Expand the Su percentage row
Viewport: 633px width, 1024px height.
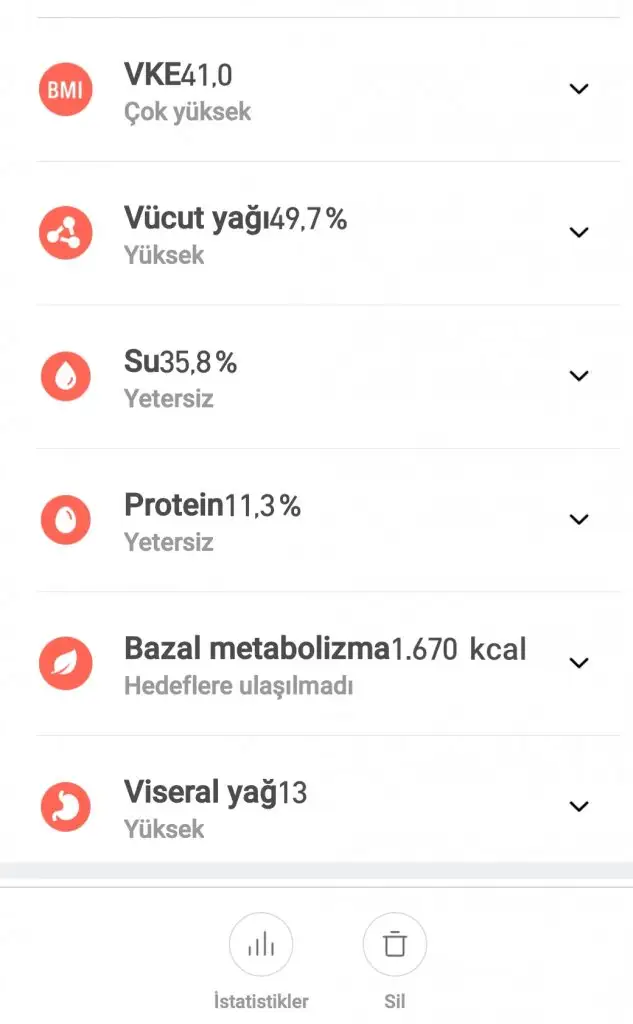pyautogui.click(x=578, y=376)
